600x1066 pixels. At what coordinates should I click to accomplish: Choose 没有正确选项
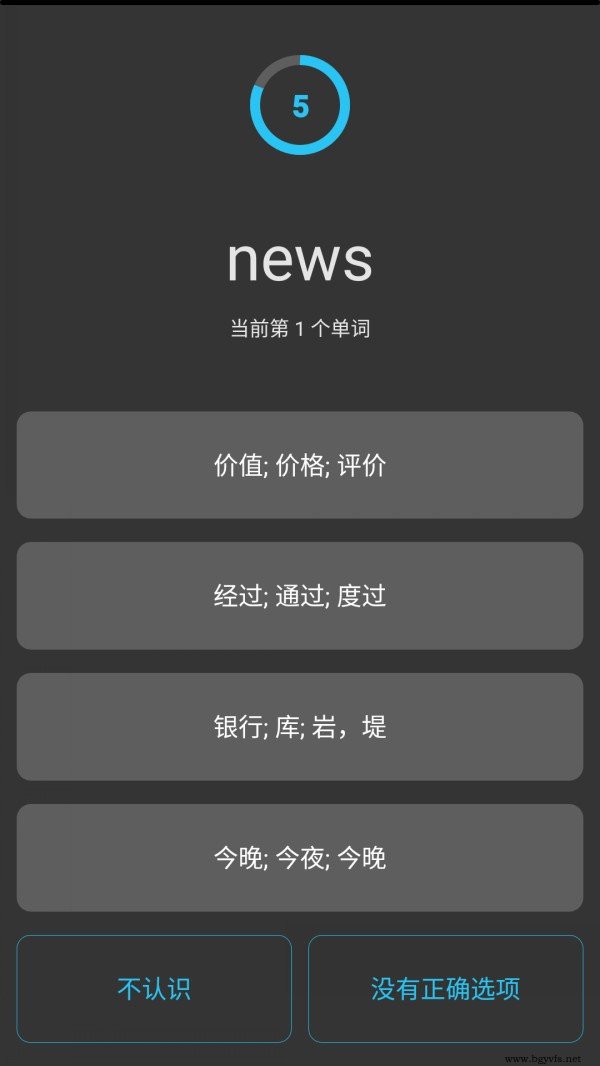coord(446,989)
